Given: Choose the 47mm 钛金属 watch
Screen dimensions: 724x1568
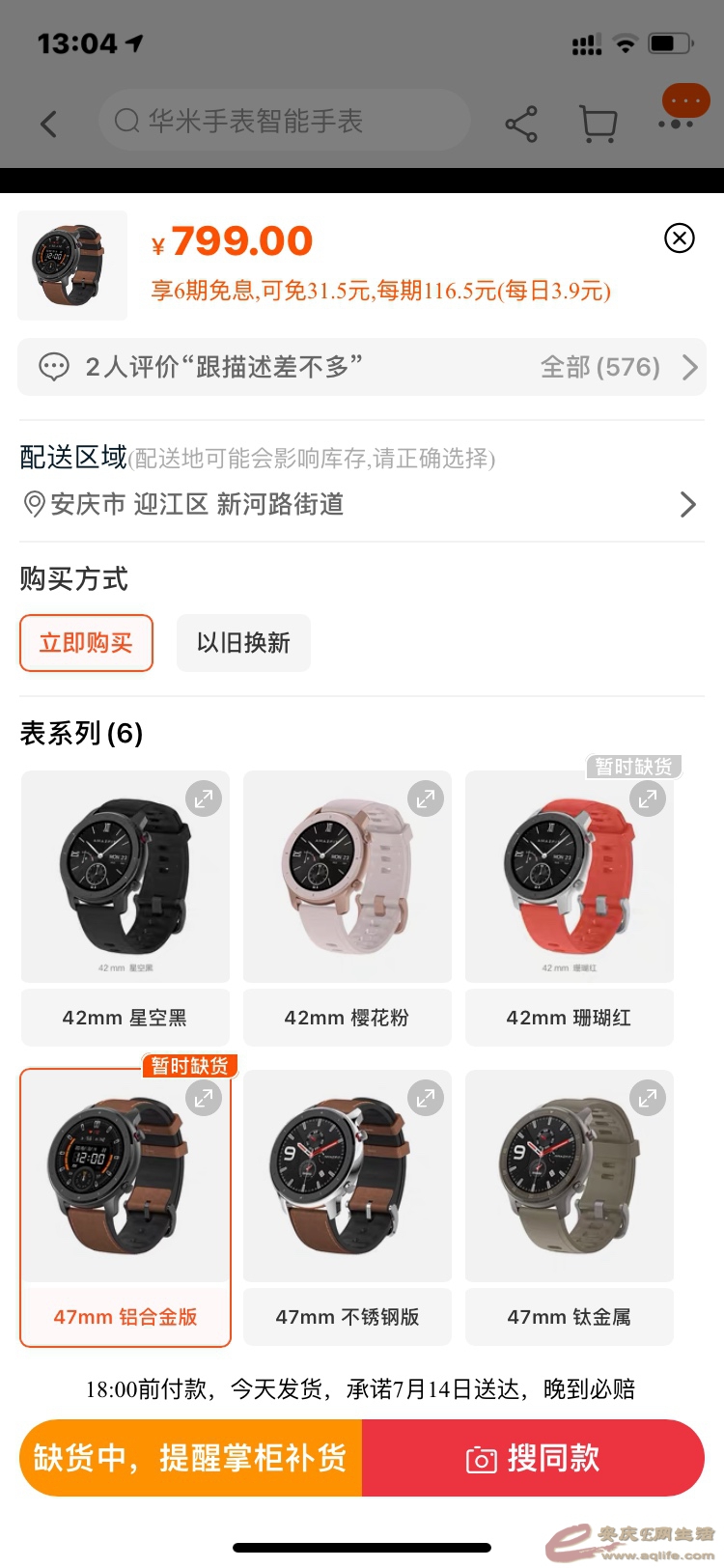Looking at the screenshot, I should click(x=569, y=1316).
